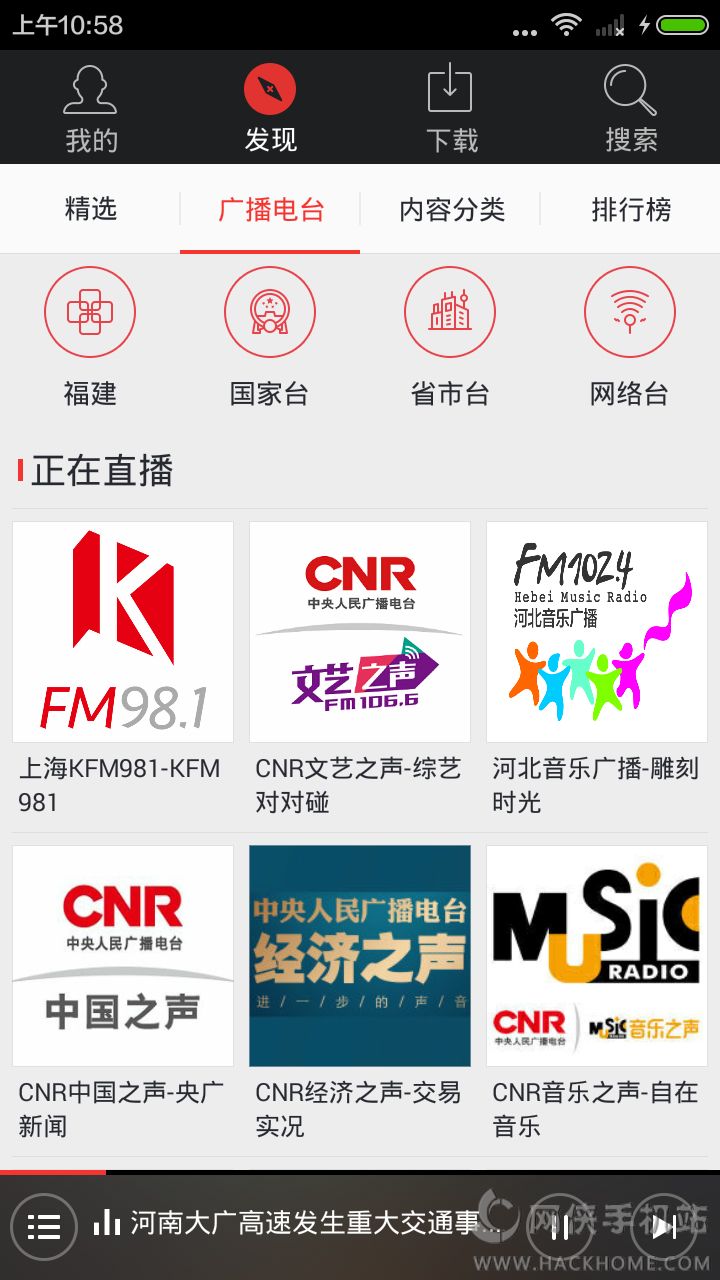Switch to the 内容分类 tab
The image size is (720, 1280).
451,209
